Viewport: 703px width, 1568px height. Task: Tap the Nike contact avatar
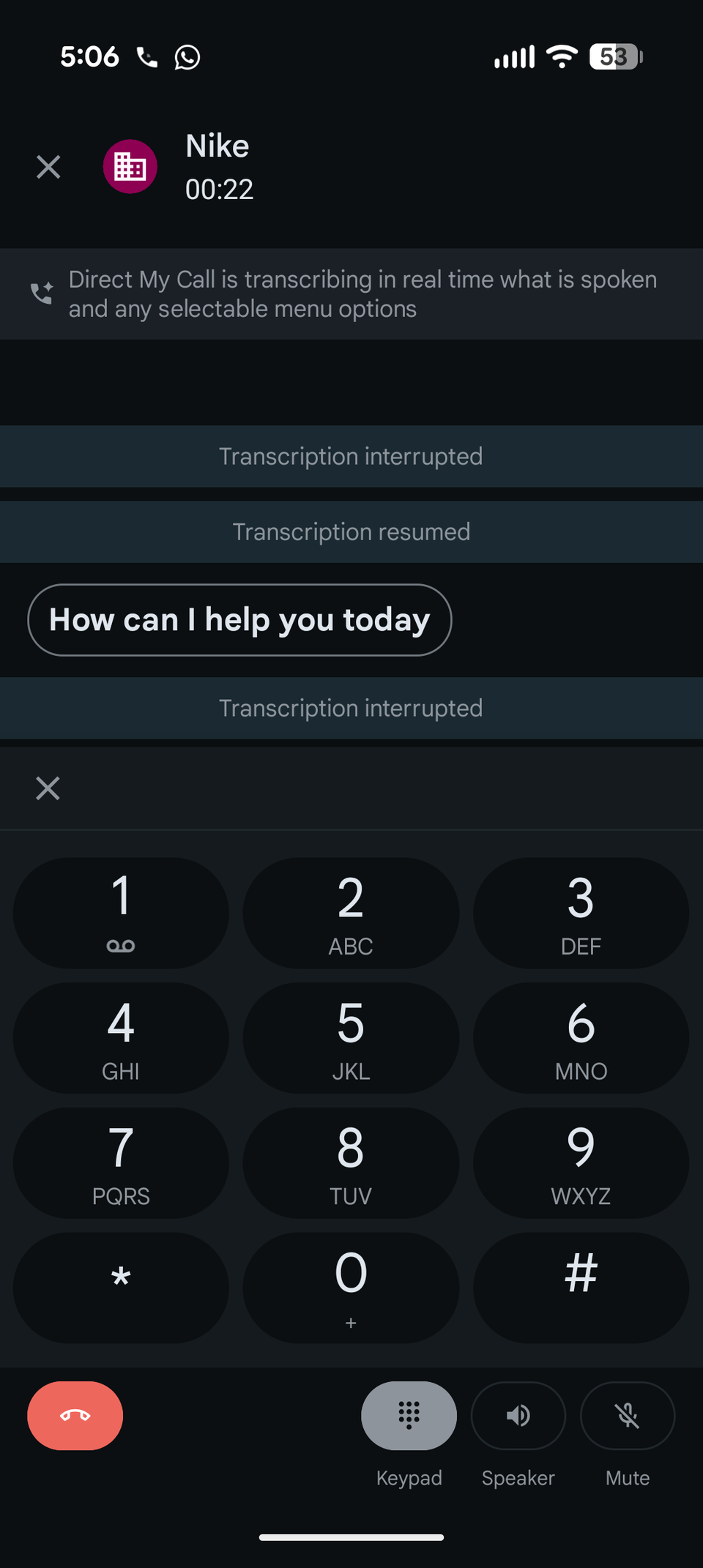[x=130, y=166]
